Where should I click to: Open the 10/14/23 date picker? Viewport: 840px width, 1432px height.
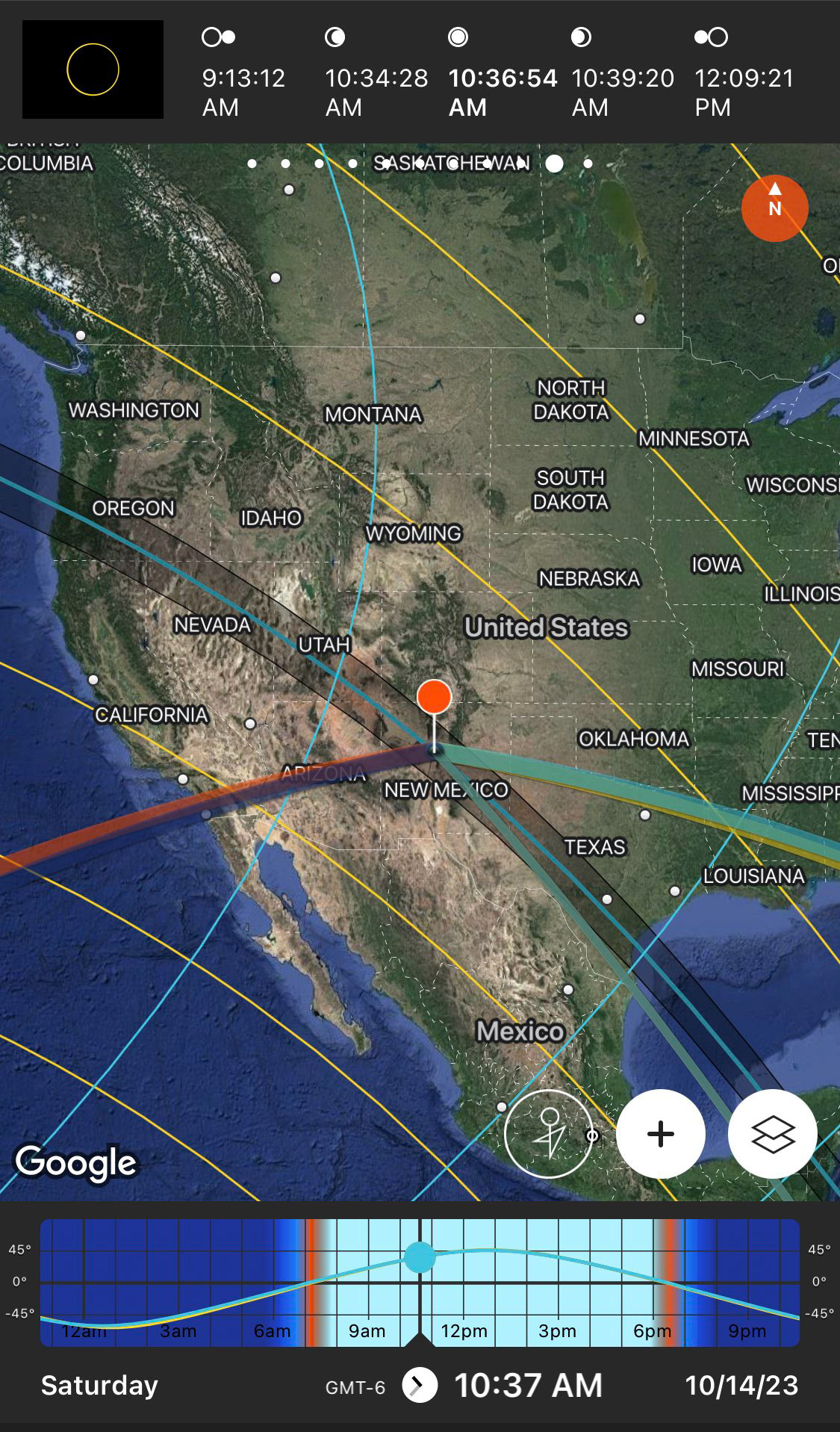pyautogui.click(x=741, y=1385)
